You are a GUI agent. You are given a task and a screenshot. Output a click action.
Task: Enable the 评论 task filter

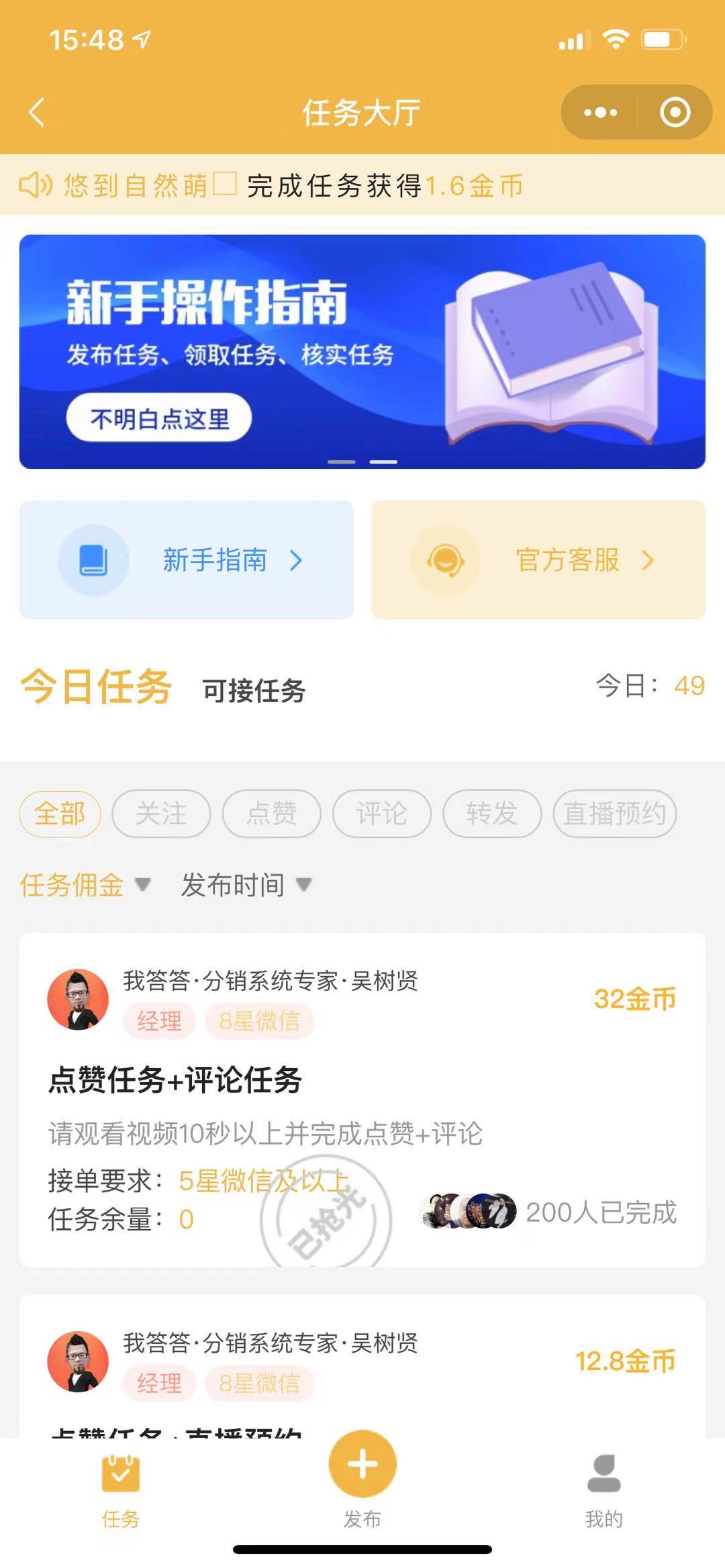[381, 813]
